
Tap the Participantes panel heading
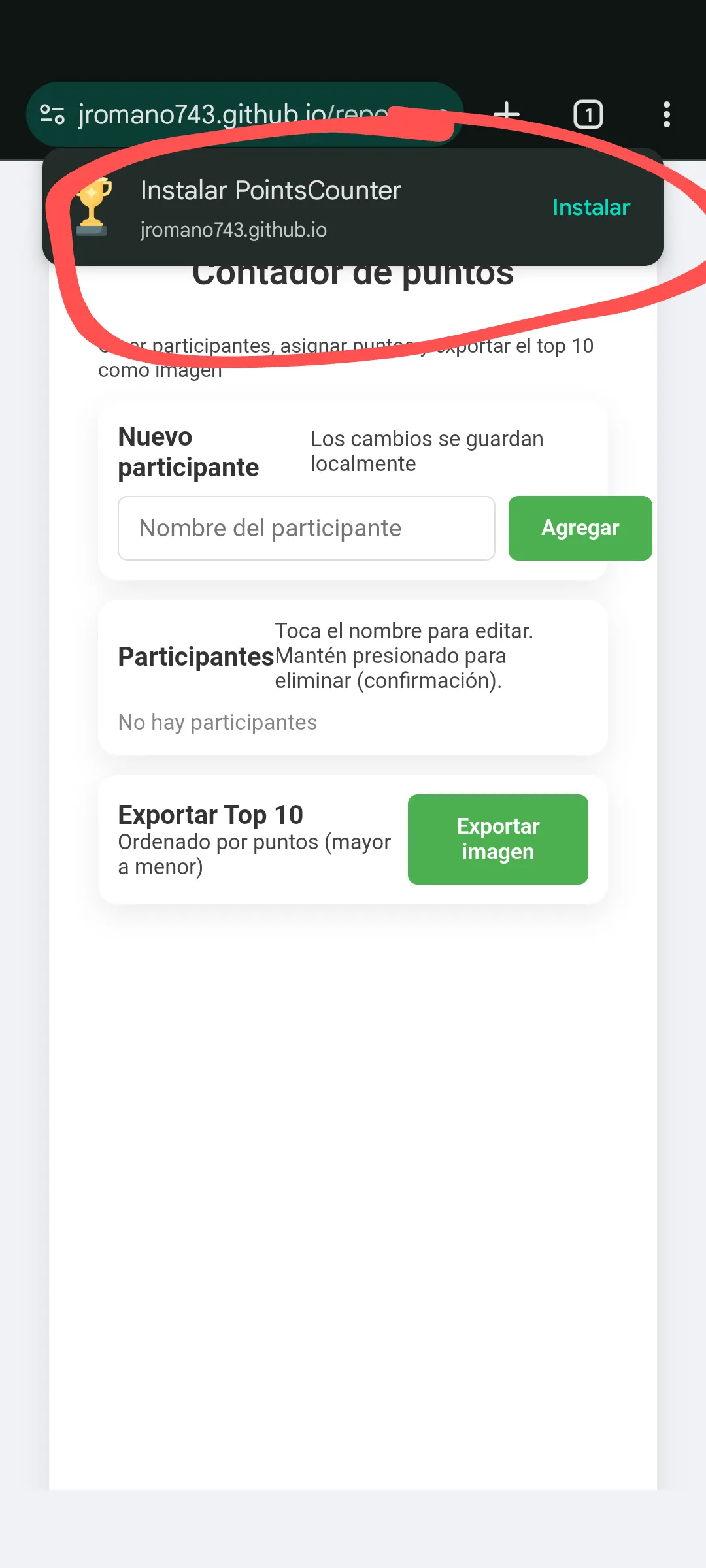point(195,657)
